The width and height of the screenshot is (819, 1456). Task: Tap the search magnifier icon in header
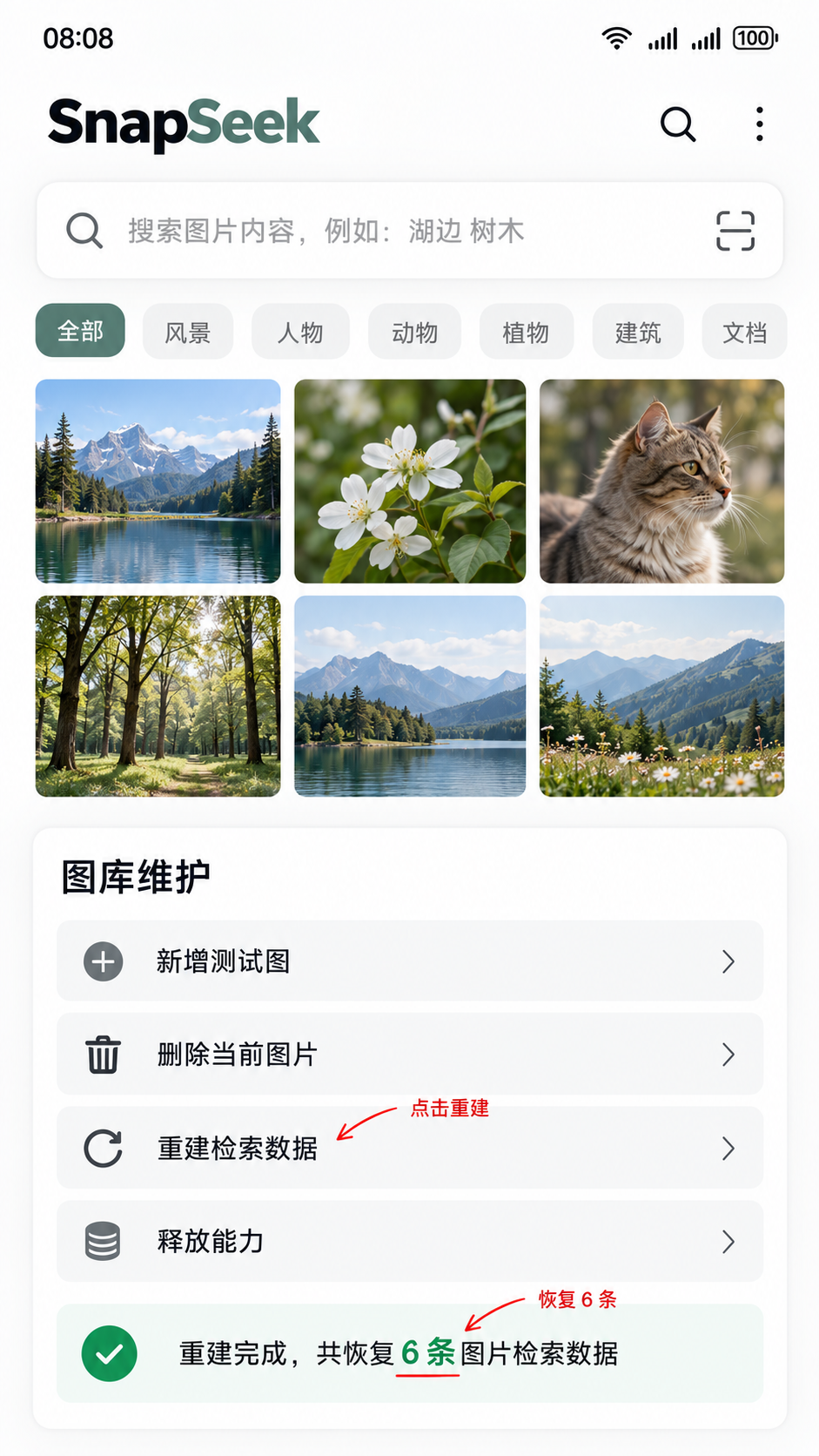click(x=678, y=125)
